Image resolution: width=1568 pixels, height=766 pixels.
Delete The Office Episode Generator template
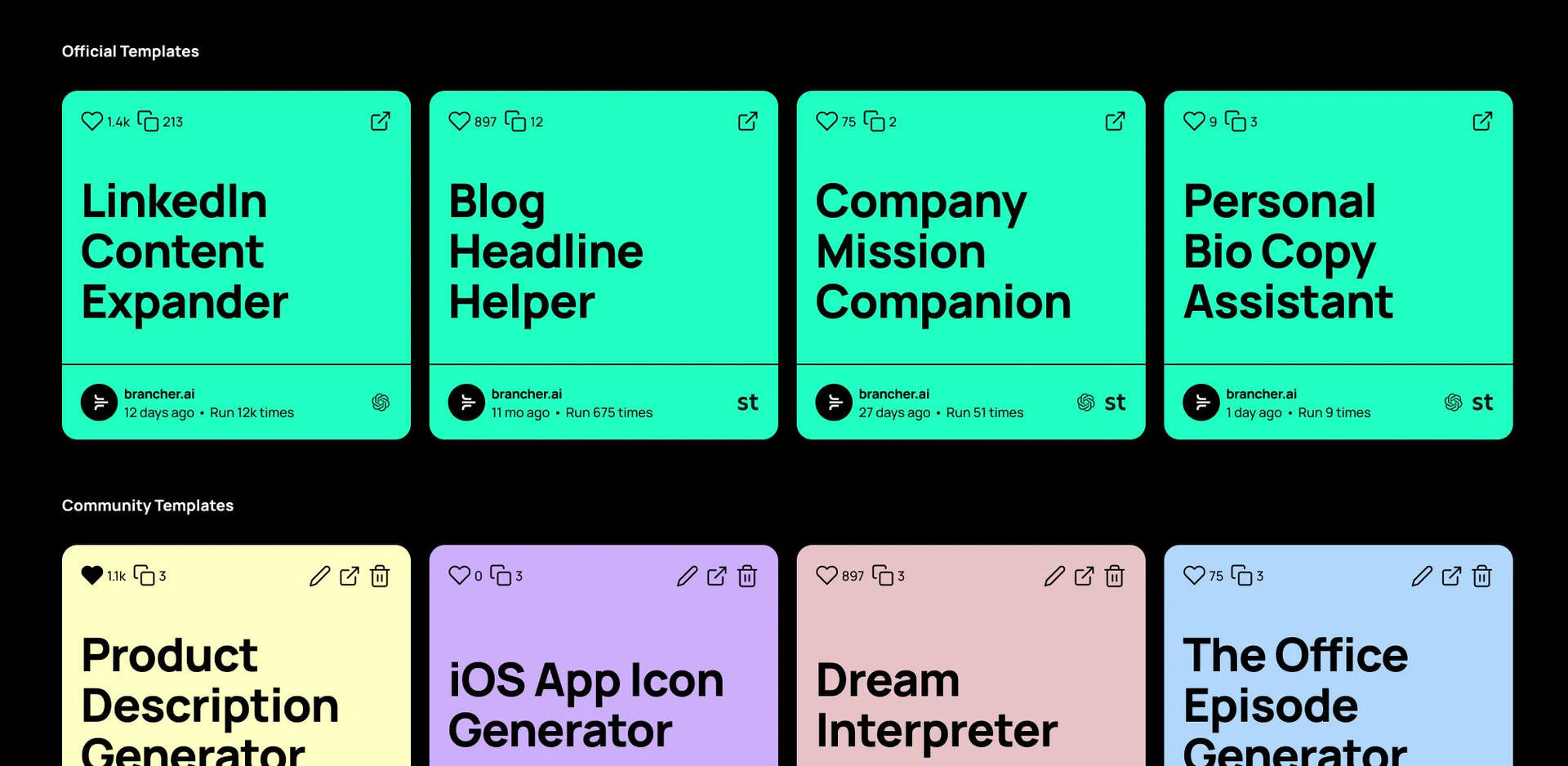[1482, 576]
